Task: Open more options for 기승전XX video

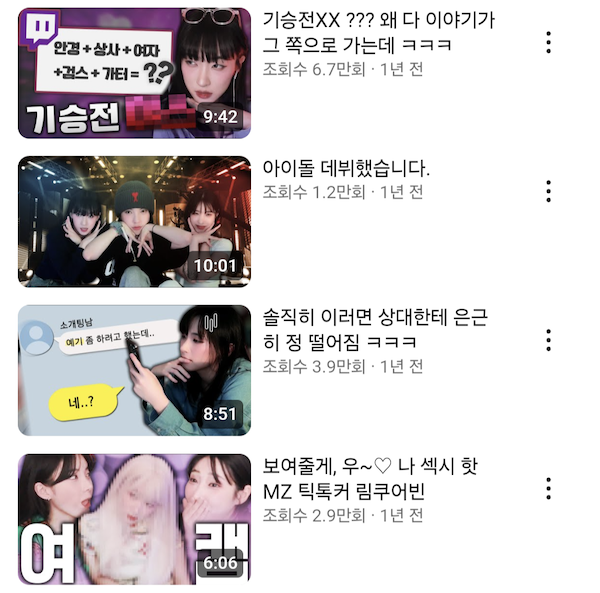Action: [548, 42]
